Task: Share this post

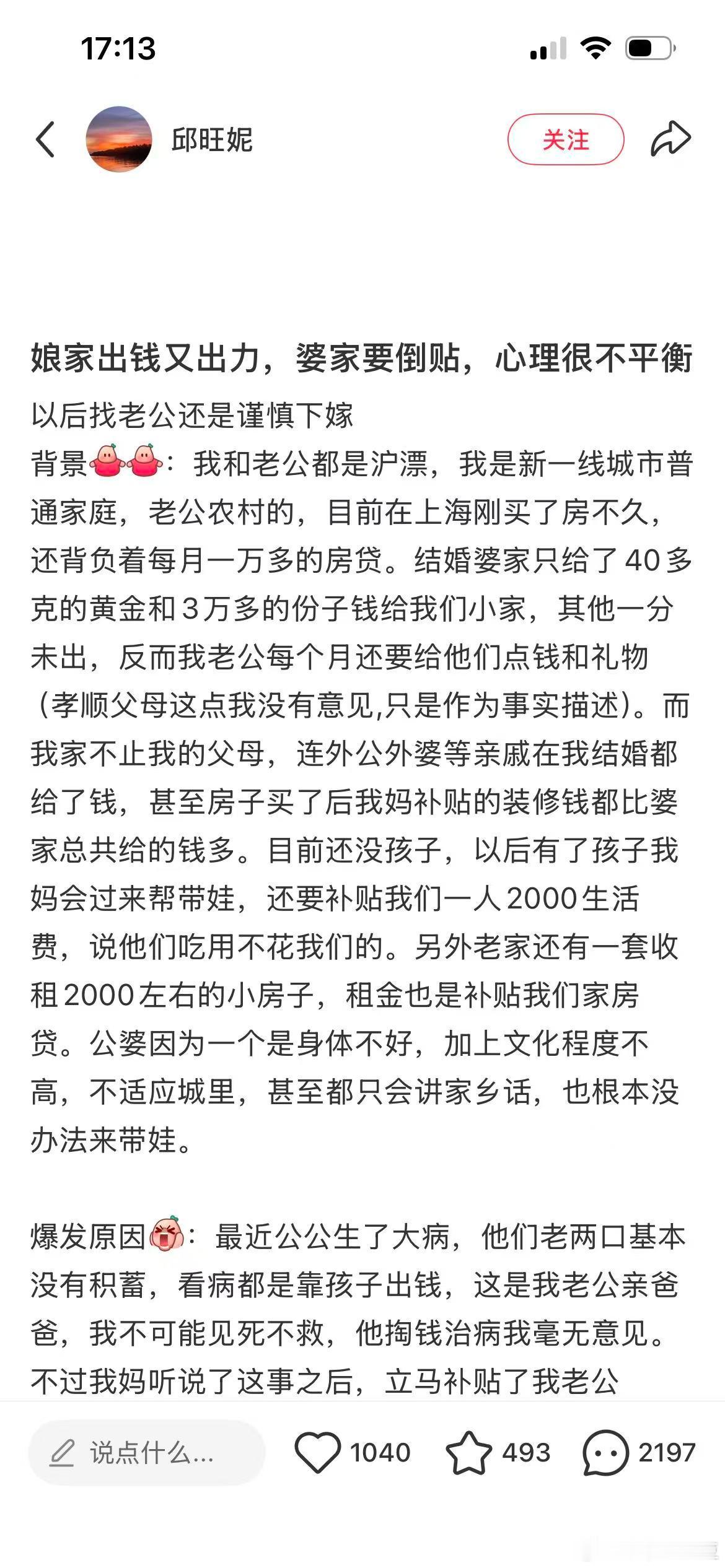Action: click(670, 139)
